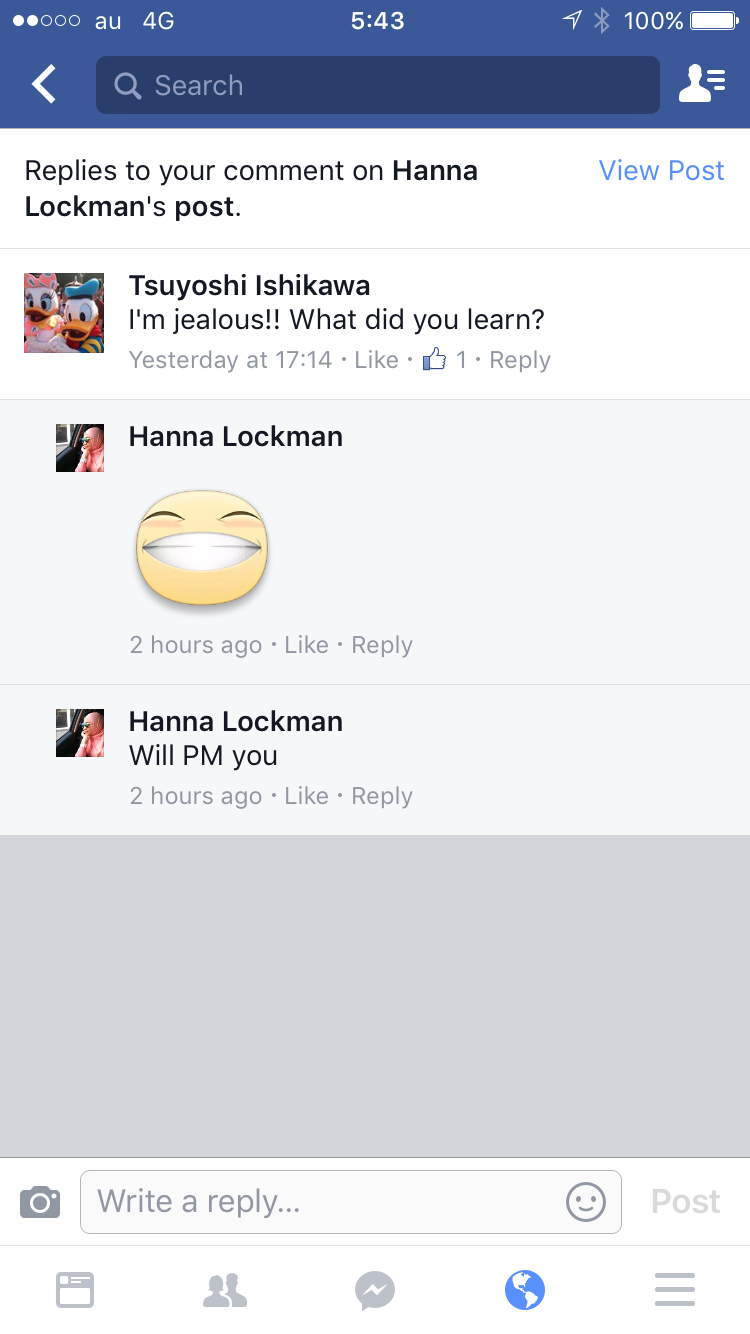Switch to the News Feed tab
750x1334 pixels.
(x=75, y=1290)
